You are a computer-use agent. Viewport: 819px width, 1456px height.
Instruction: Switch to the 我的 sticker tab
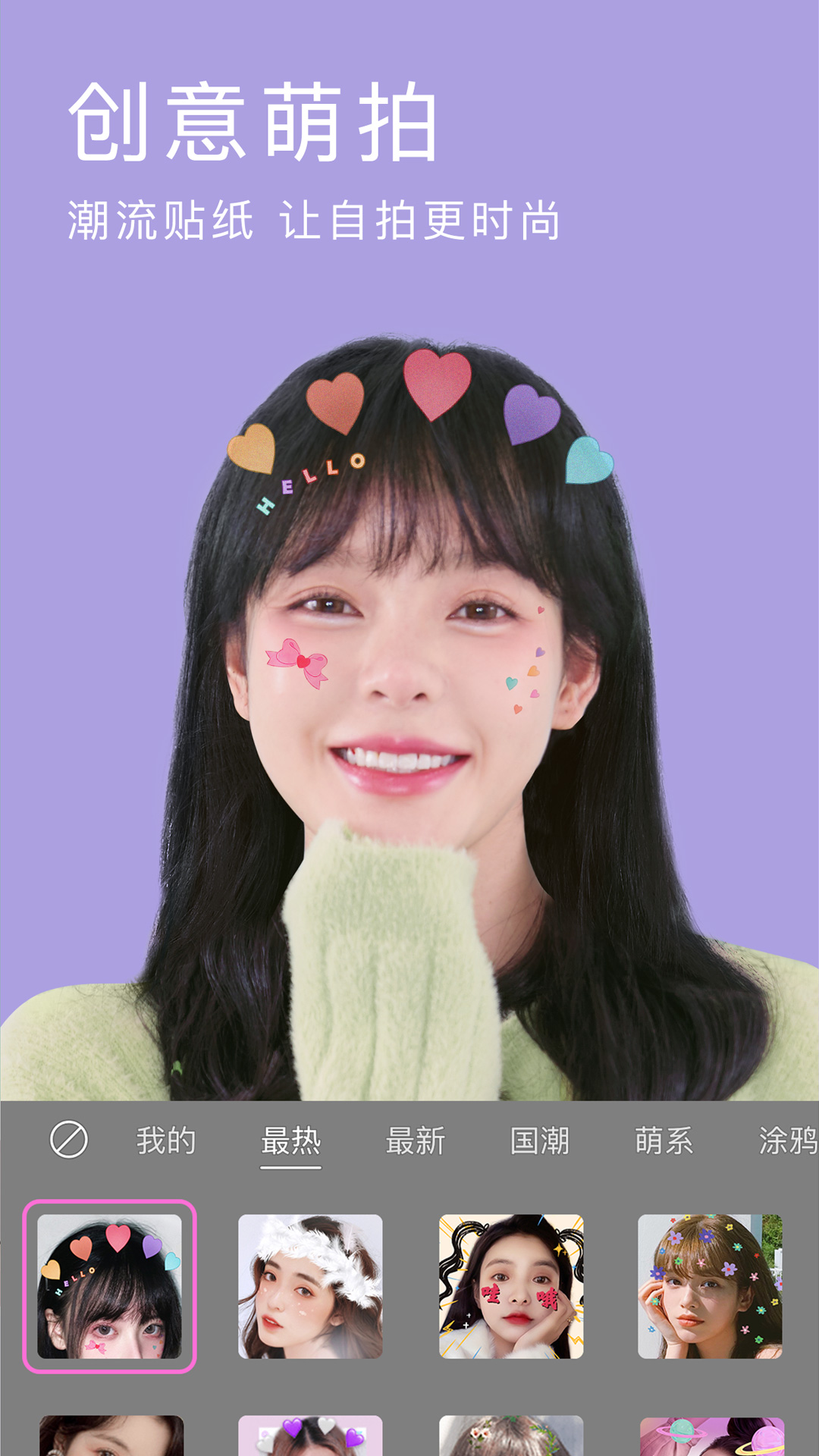(x=168, y=1139)
